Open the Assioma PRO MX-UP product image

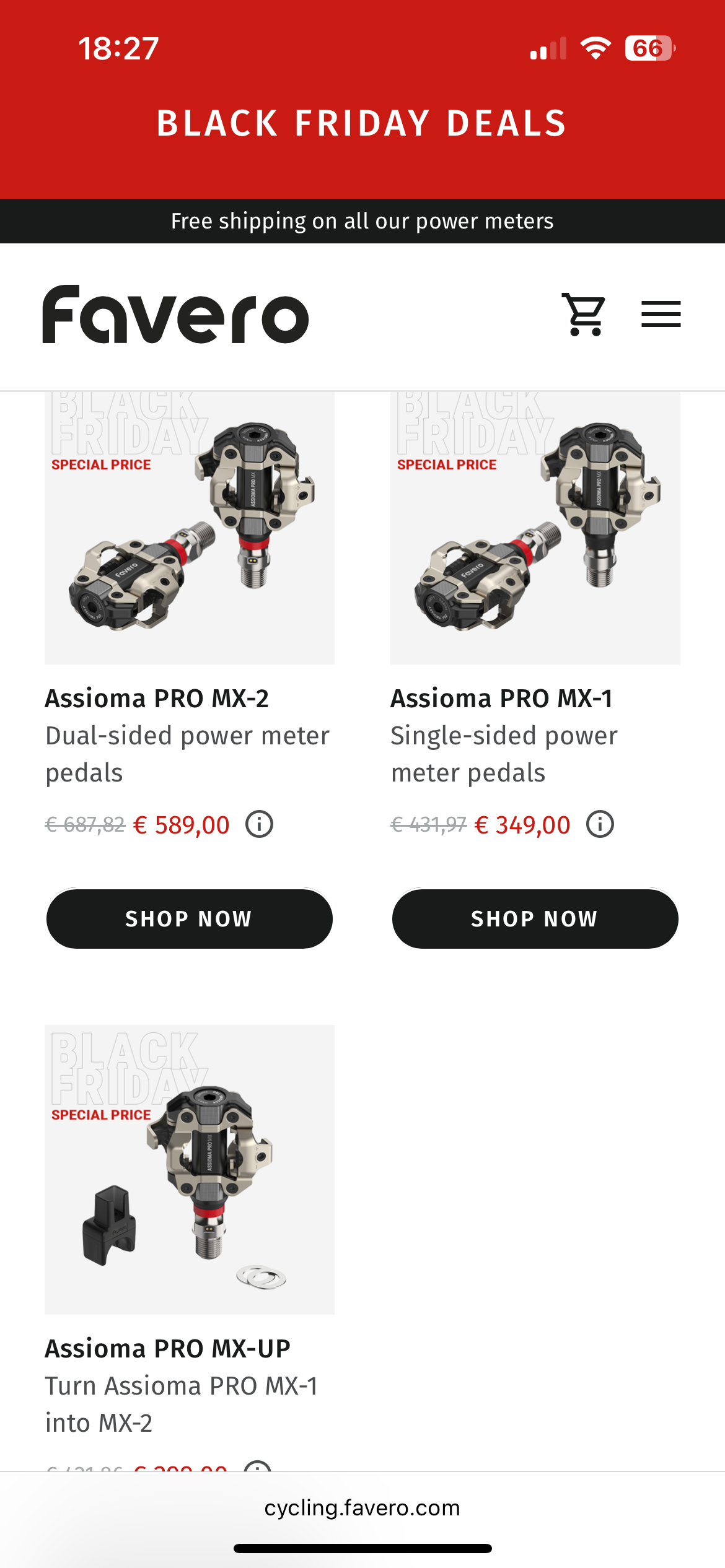tap(190, 1169)
